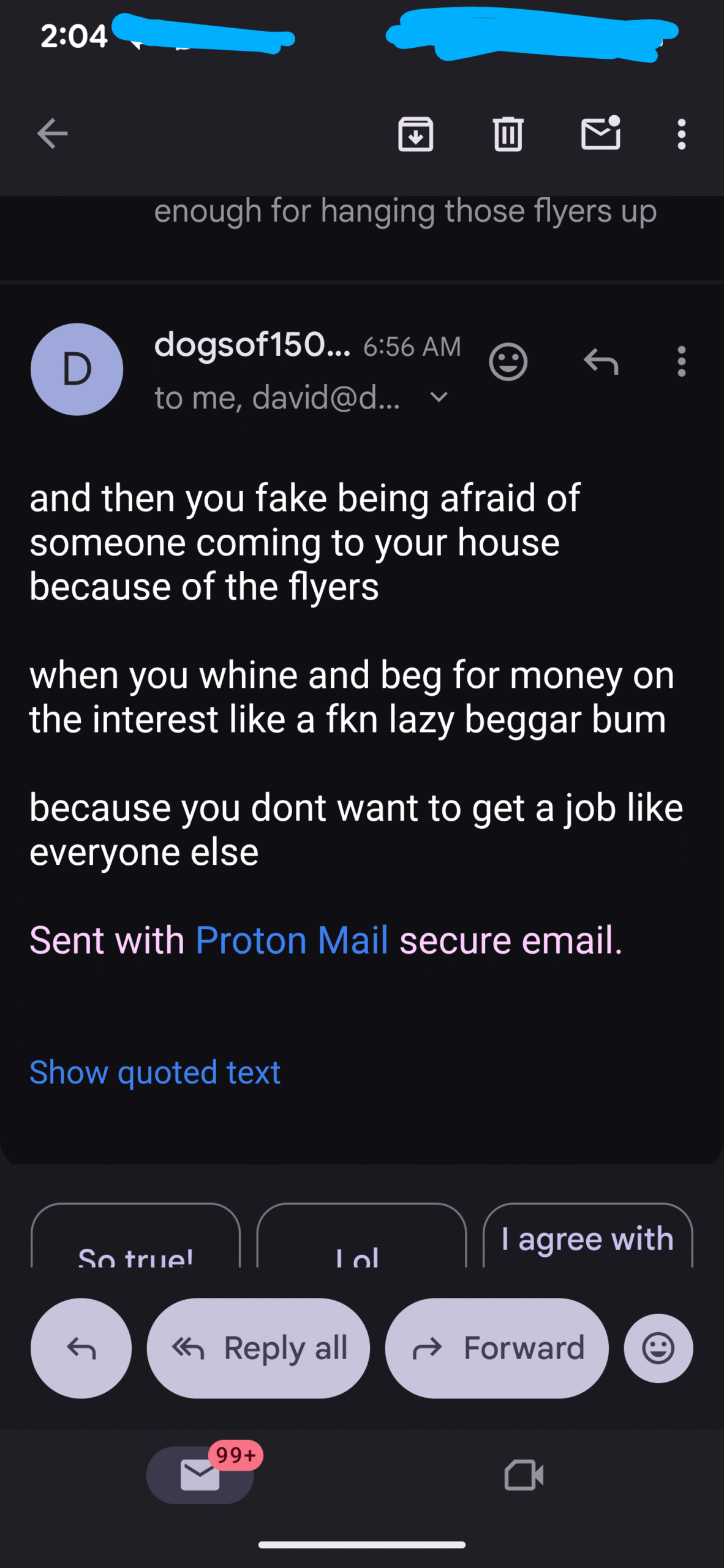Go back to the inbox
724x1568 pixels.
click(52, 134)
